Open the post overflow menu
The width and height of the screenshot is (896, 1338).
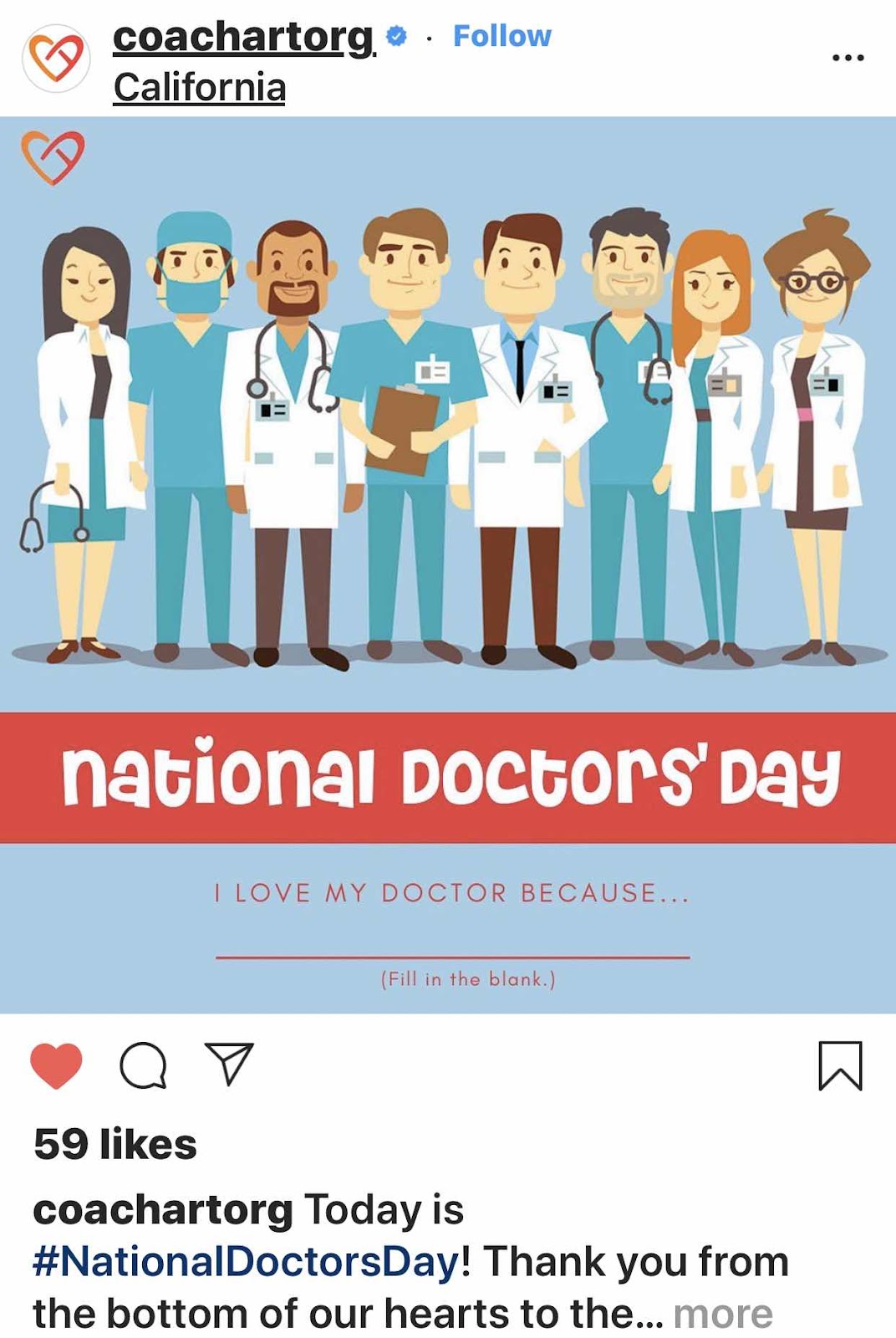[x=848, y=58]
